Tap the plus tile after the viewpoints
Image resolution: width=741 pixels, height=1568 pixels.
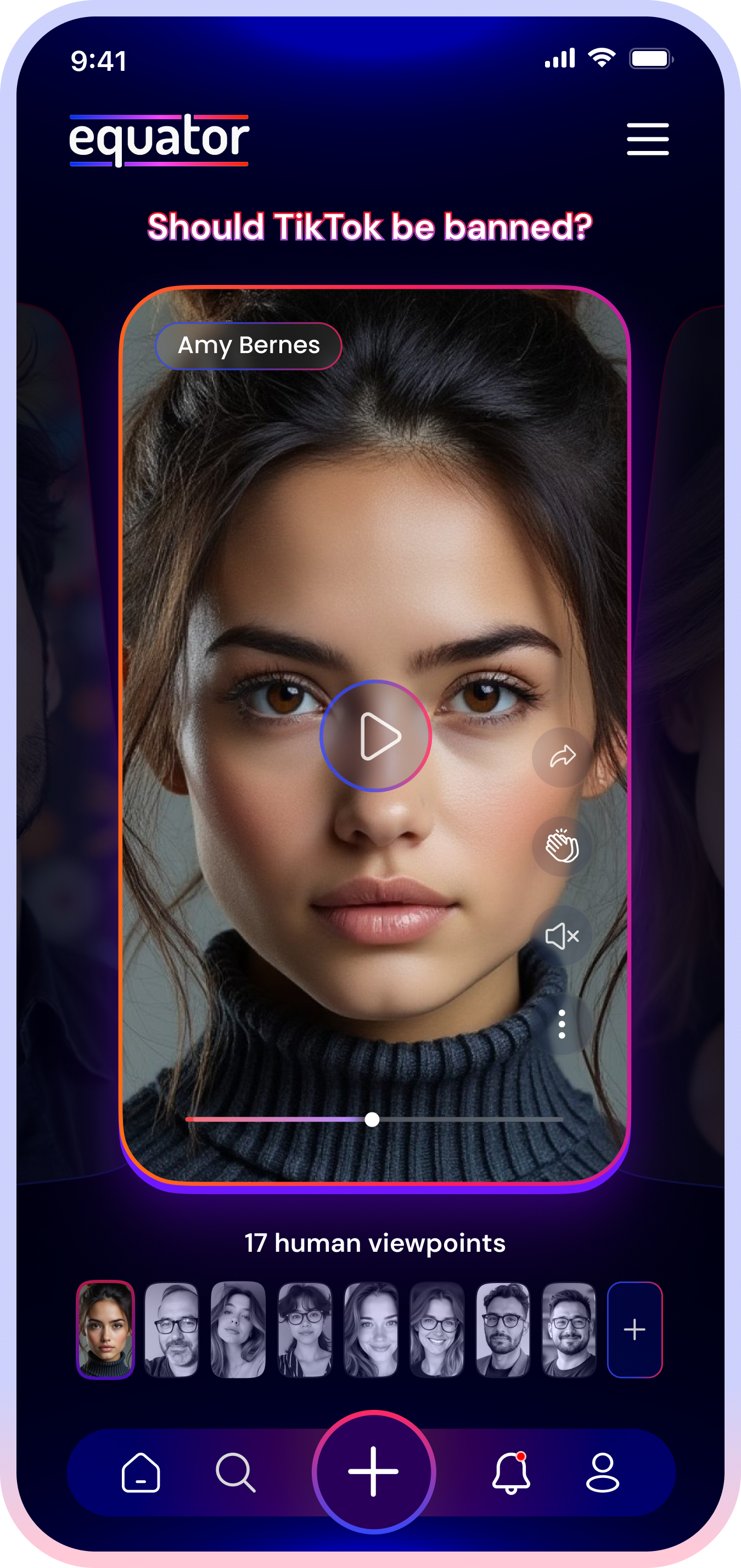coord(635,1329)
